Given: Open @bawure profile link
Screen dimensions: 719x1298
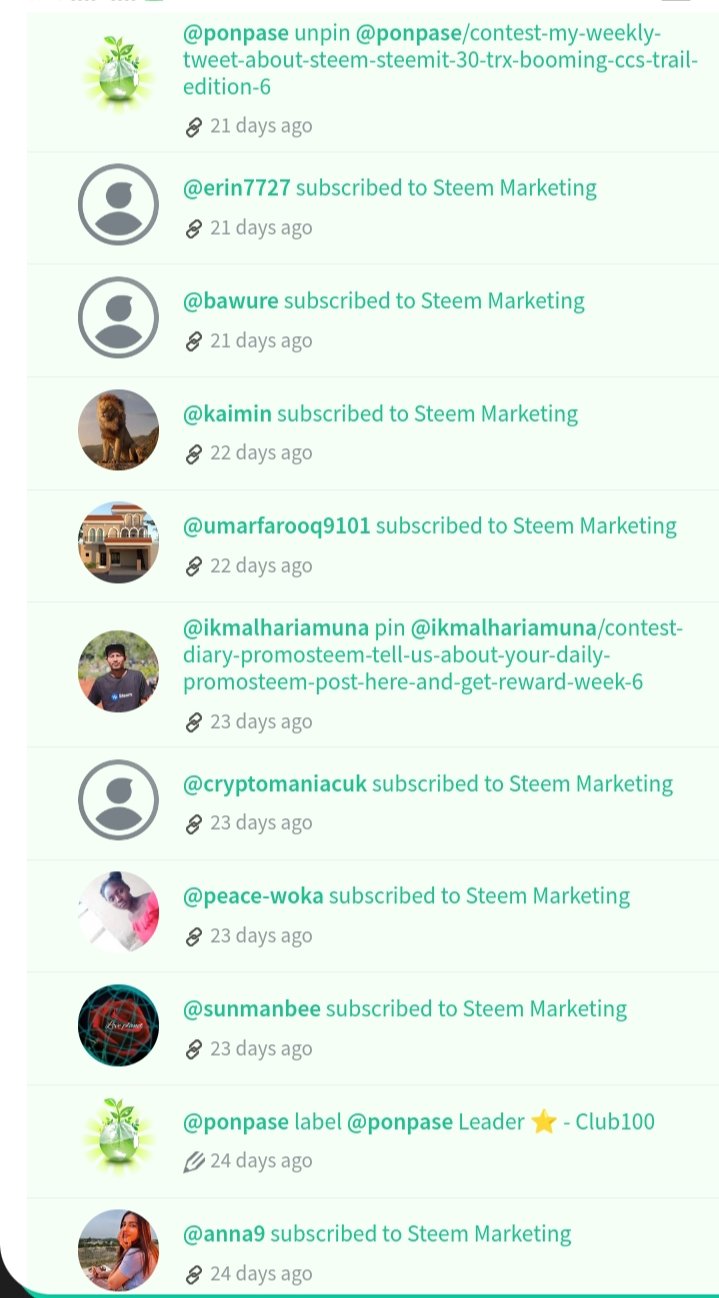Looking at the screenshot, I should tap(230, 301).
